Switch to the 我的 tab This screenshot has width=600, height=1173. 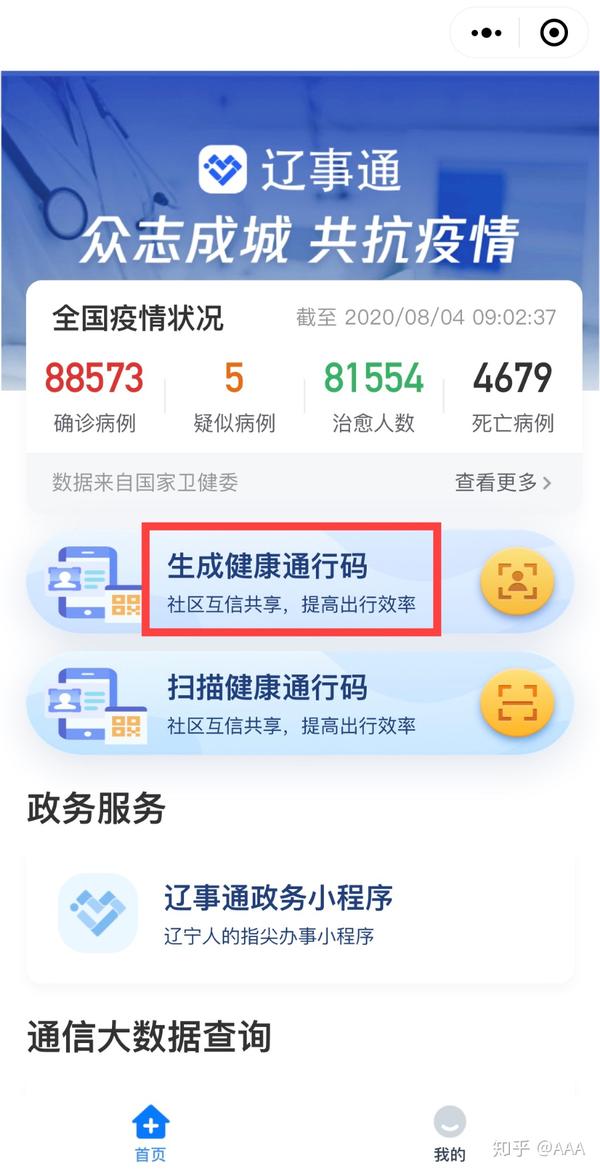449,1134
